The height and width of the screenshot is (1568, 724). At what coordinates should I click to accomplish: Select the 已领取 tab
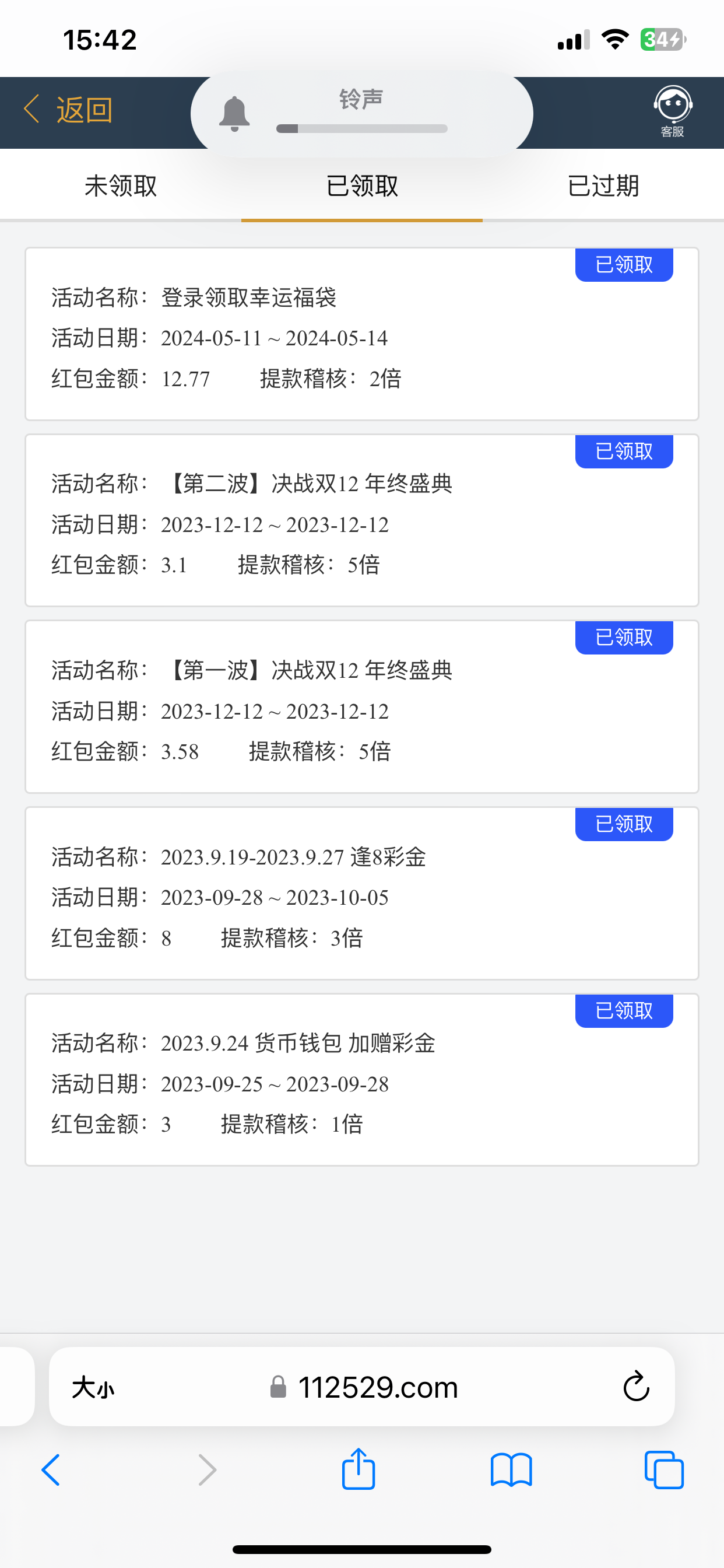[362, 185]
